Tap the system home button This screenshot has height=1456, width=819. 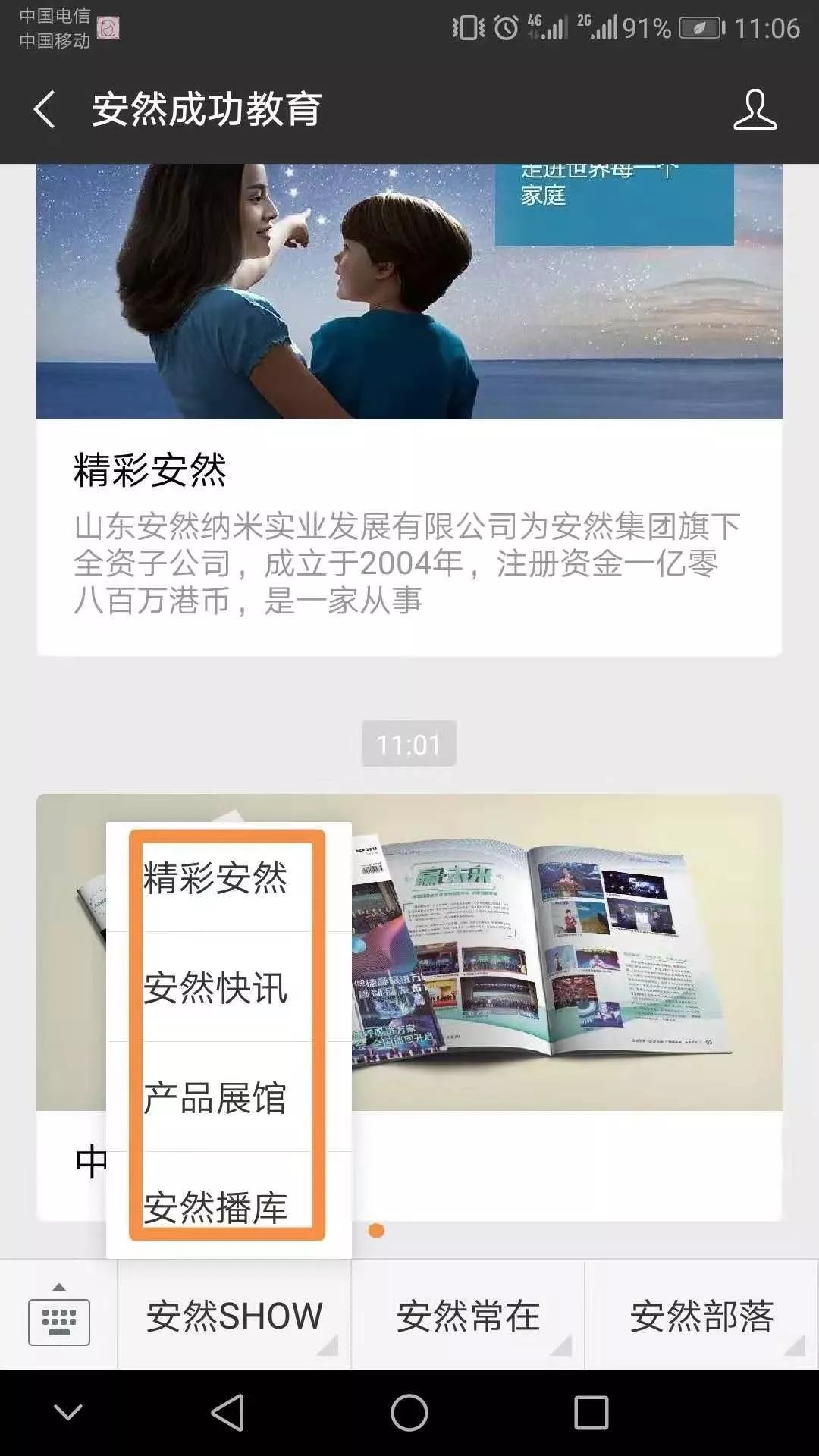[x=409, y=1413]
